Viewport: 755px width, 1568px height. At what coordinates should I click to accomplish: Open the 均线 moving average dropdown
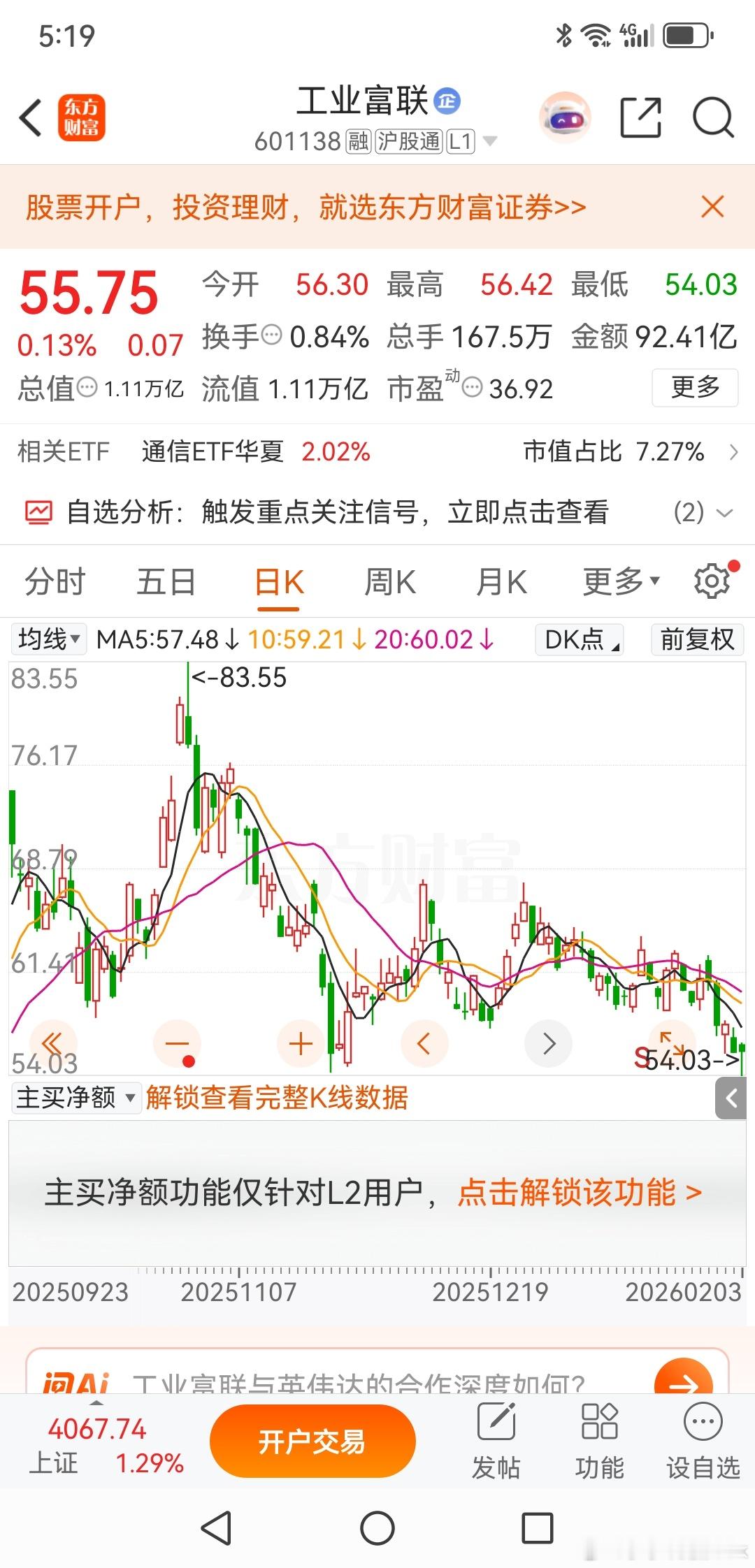point(48,638)
